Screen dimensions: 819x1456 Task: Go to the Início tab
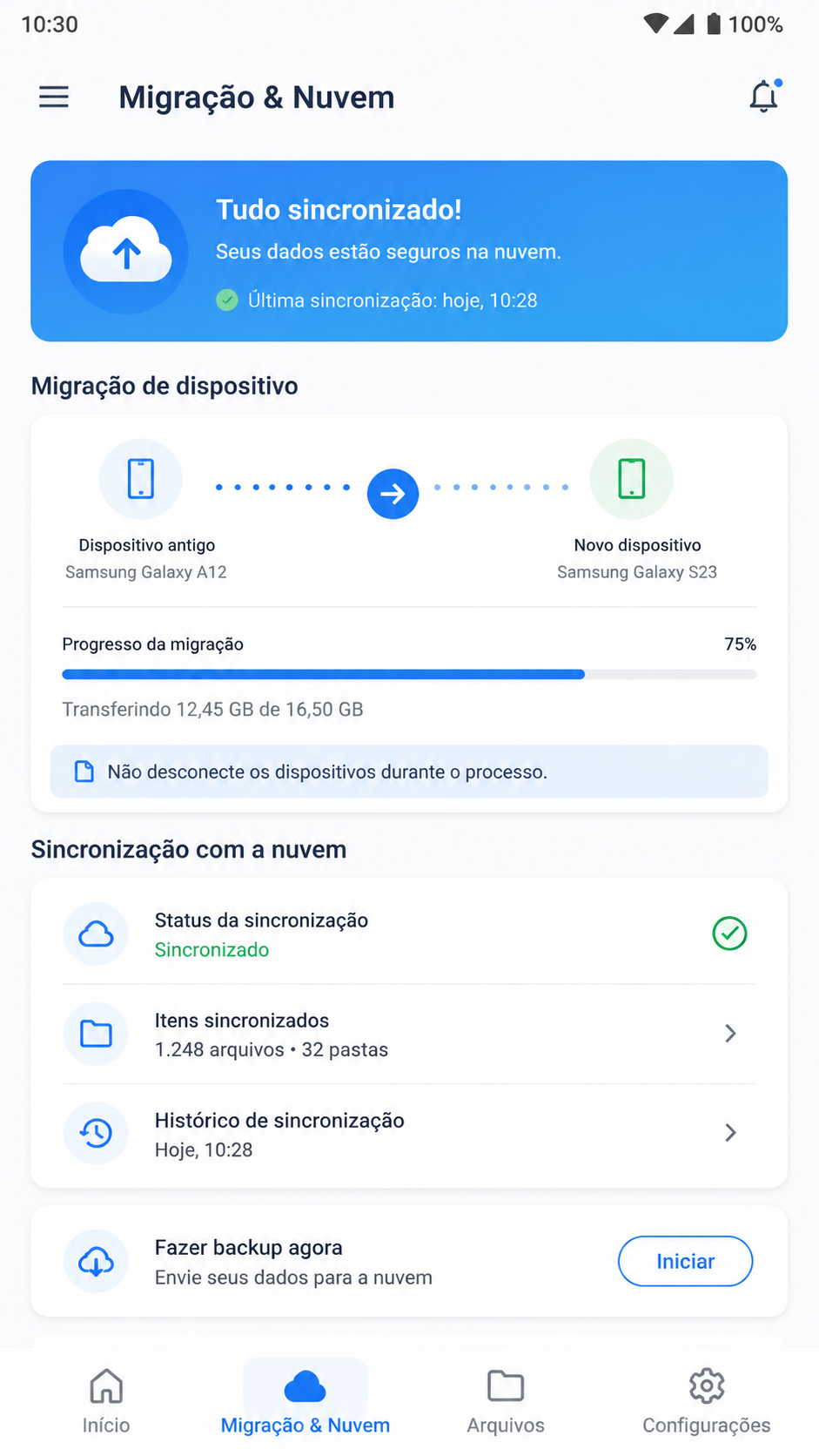click(106, 1402)
